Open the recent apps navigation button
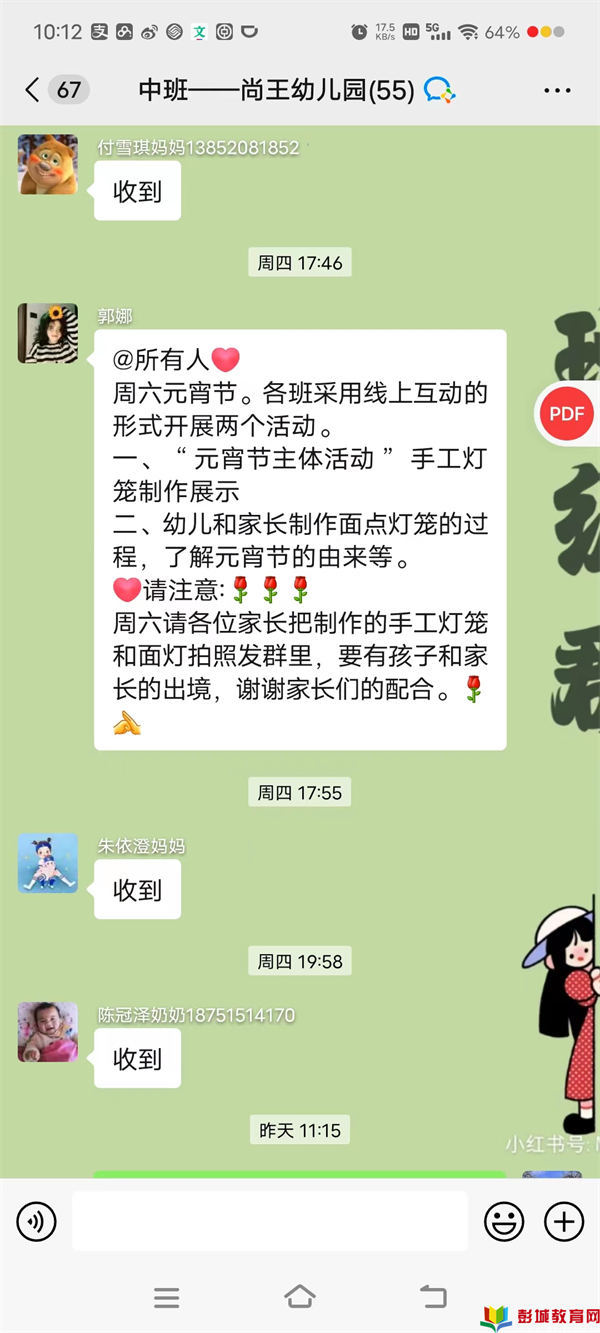The image size is (600, 1333). [x=167, y=1297]
